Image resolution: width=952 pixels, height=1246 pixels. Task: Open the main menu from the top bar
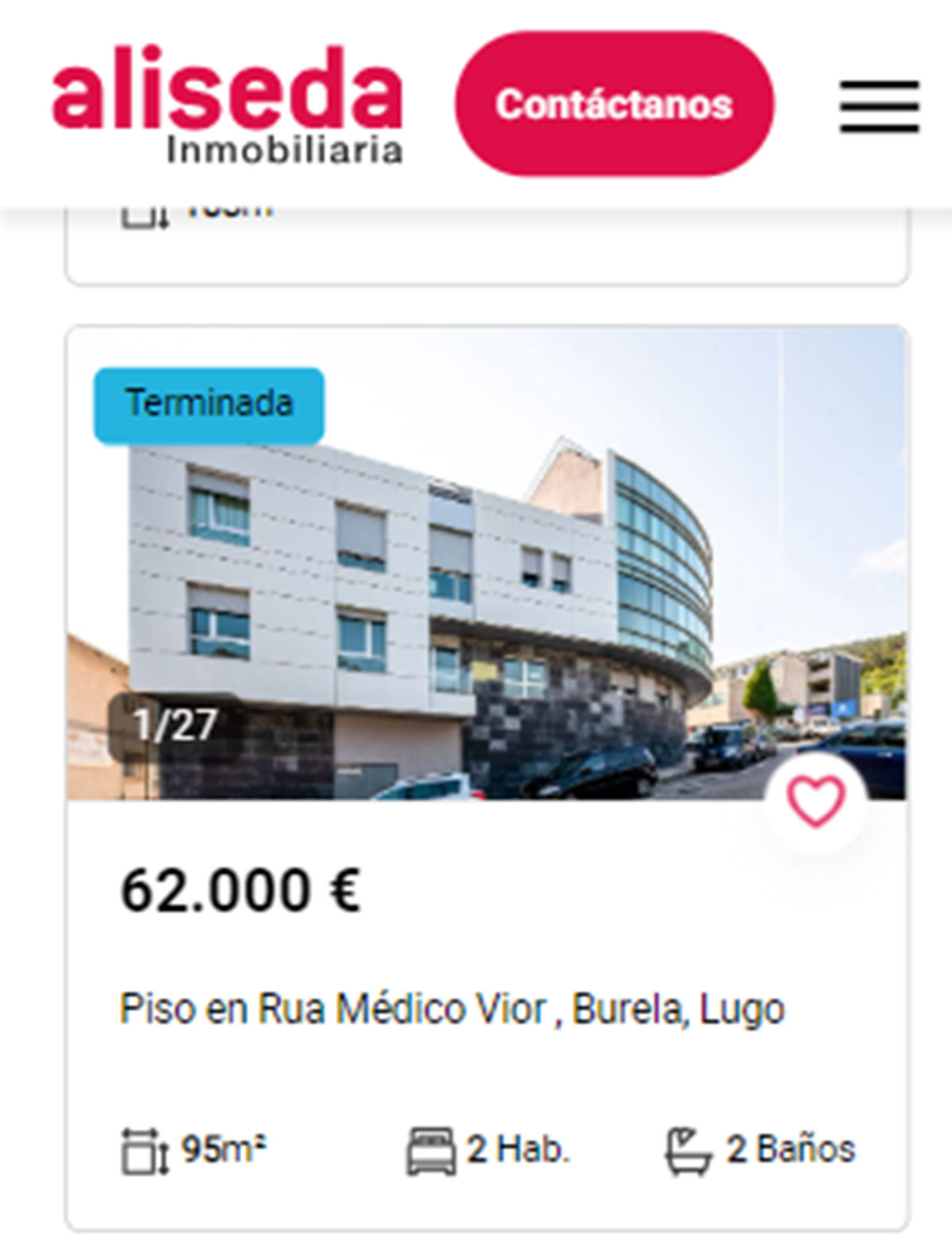click(877, 106)
